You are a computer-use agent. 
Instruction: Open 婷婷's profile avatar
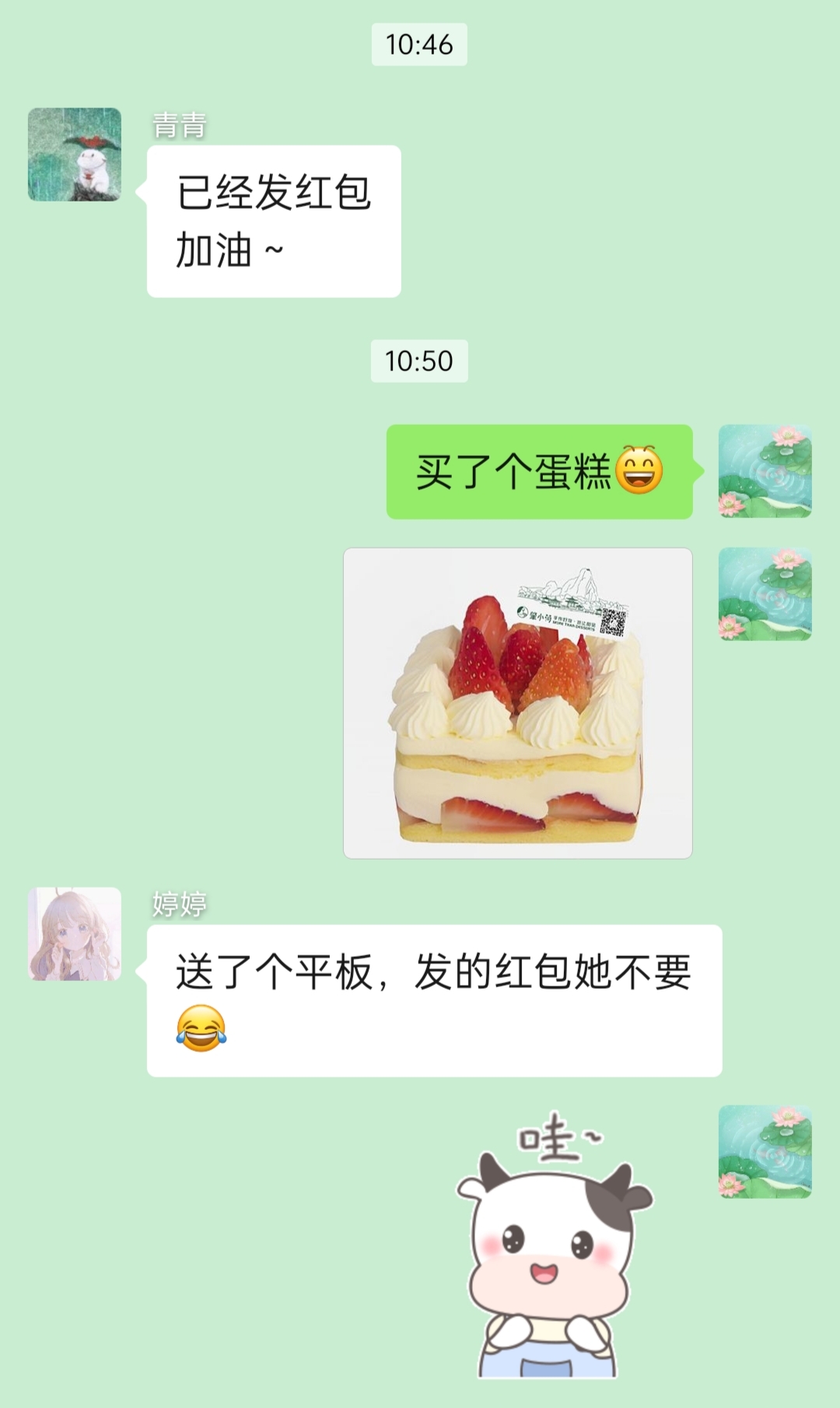coord(75,933)
